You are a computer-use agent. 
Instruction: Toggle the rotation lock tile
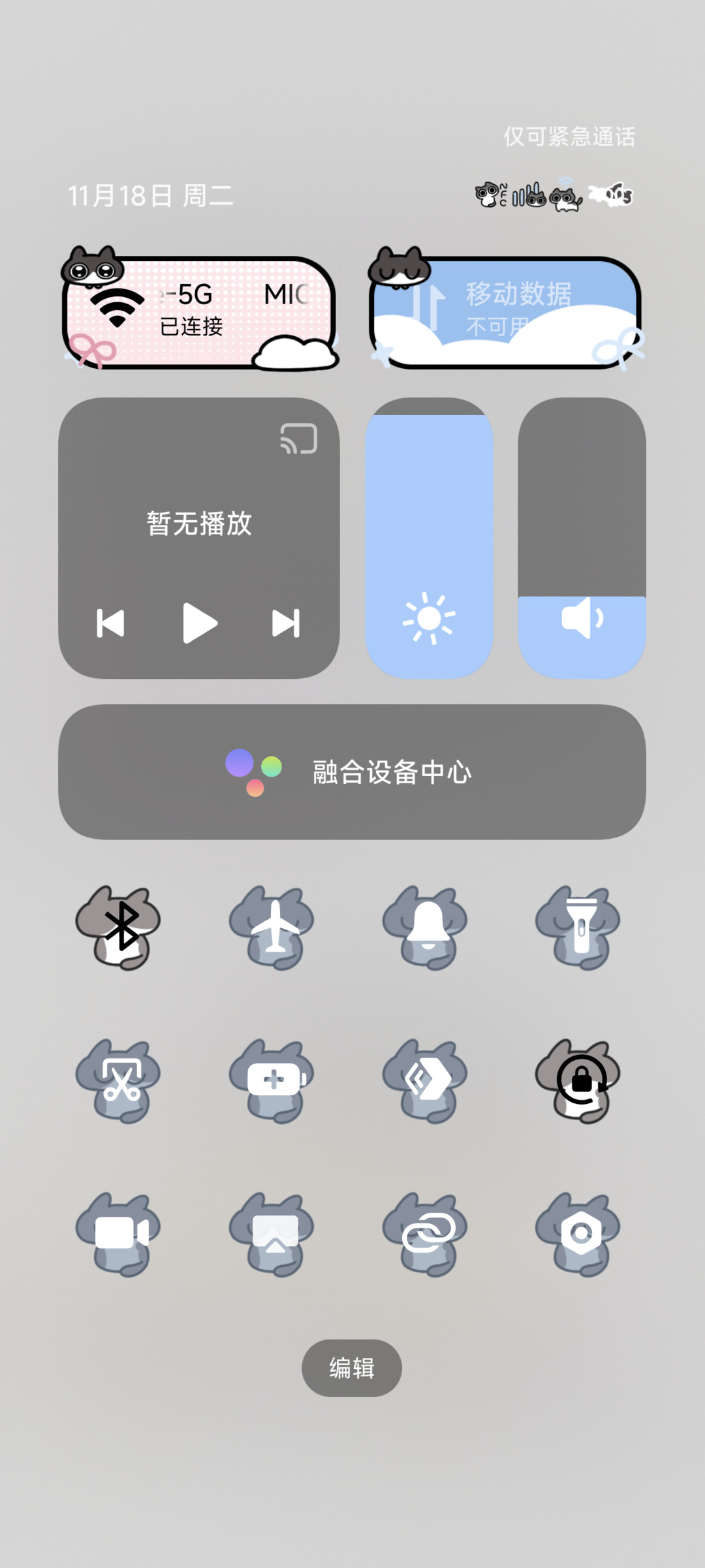(x=578, y=1080)
